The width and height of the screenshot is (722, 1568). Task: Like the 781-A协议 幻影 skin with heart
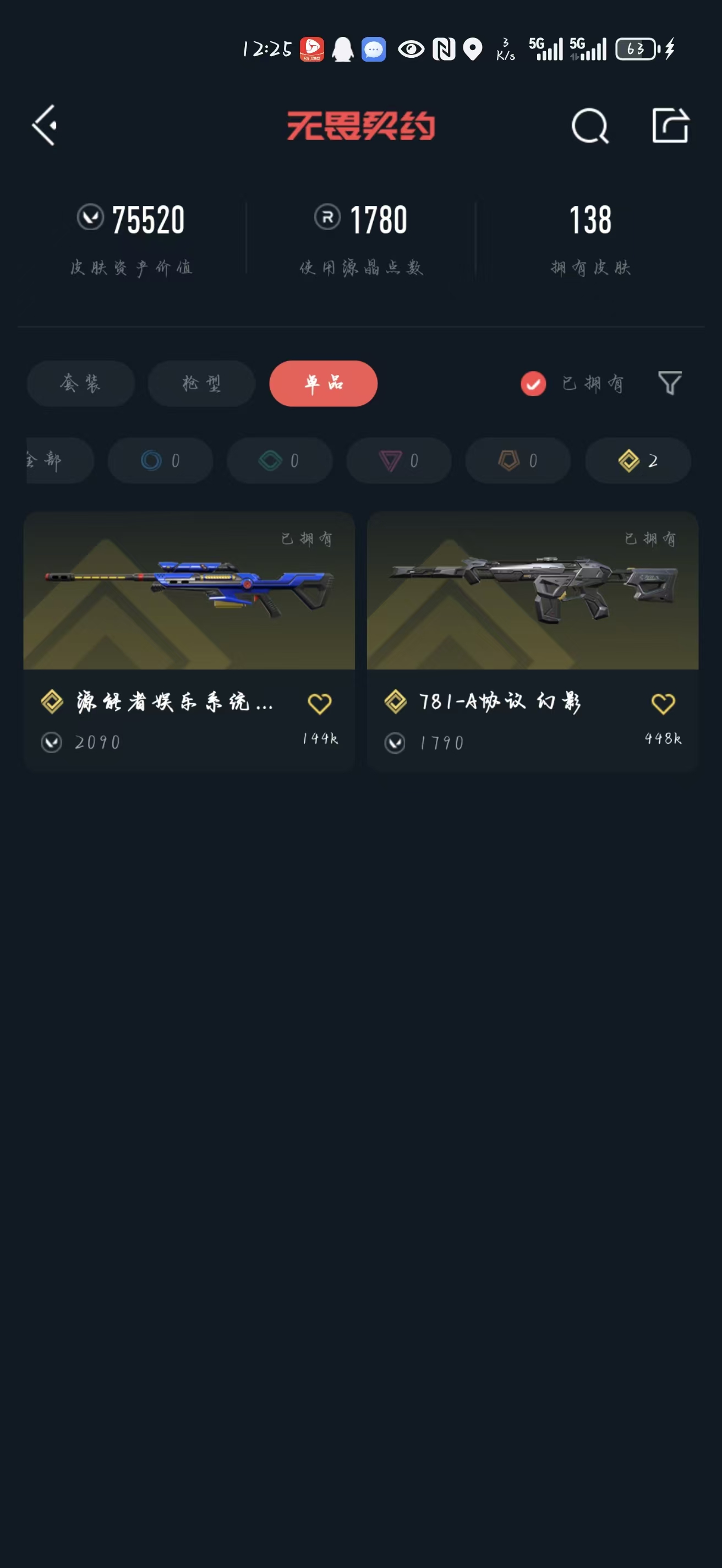pyautogui.click(x=663, y=704)
